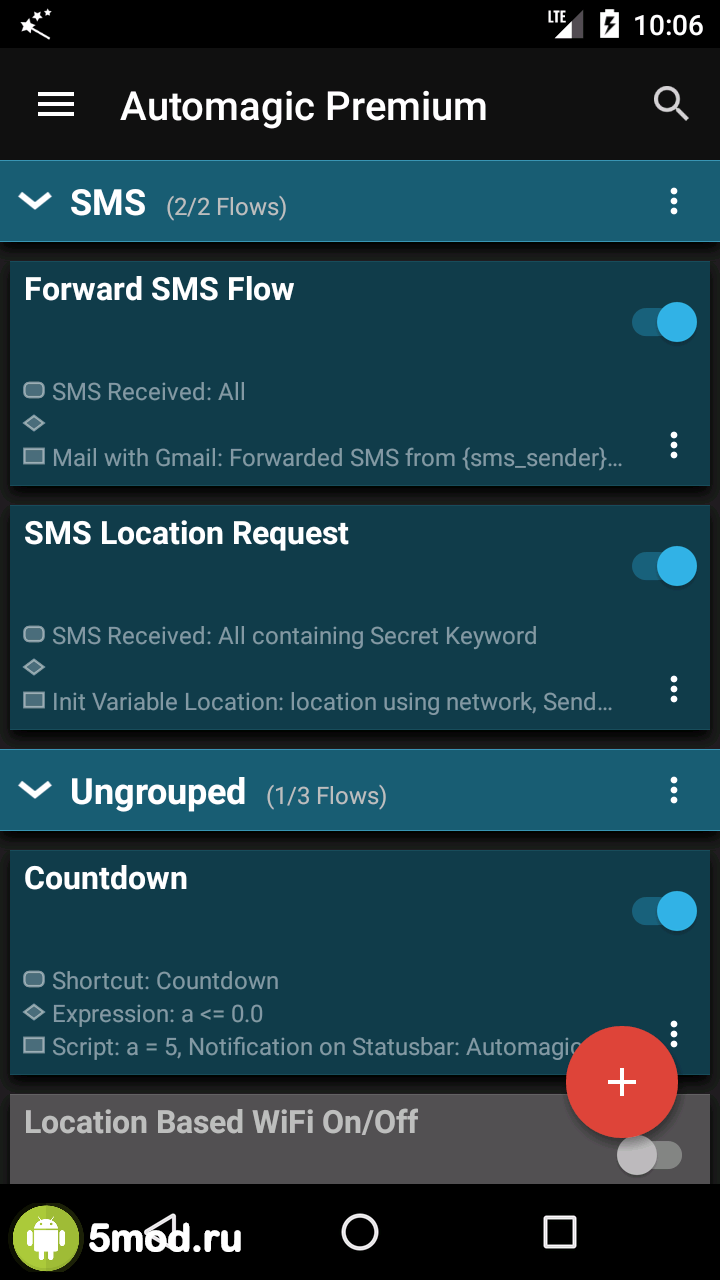Open the Forward SMS Flow card
720x1280 pixels.
[x=300, y=340]
